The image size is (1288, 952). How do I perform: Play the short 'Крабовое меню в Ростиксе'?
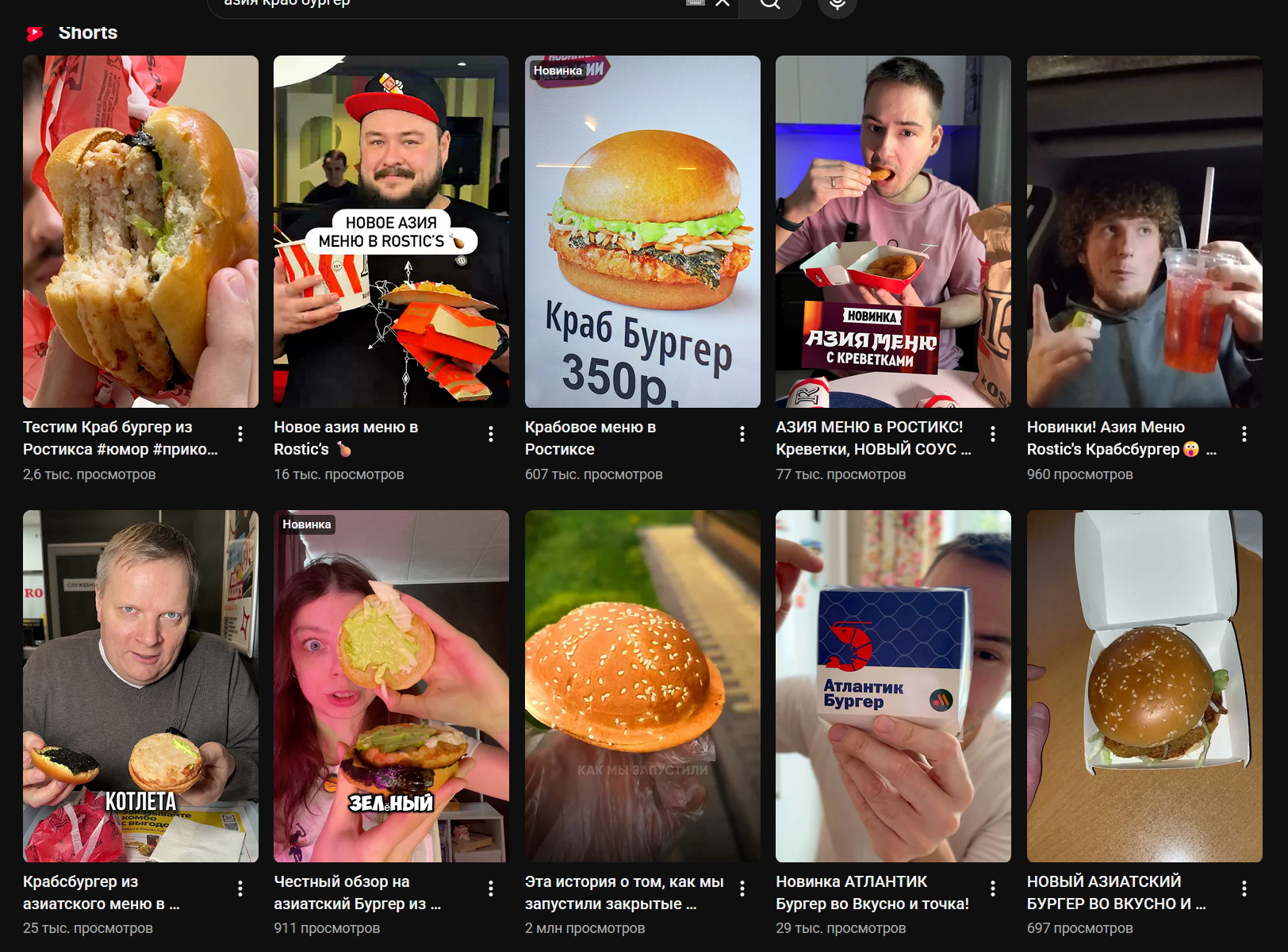coord(642,232)
